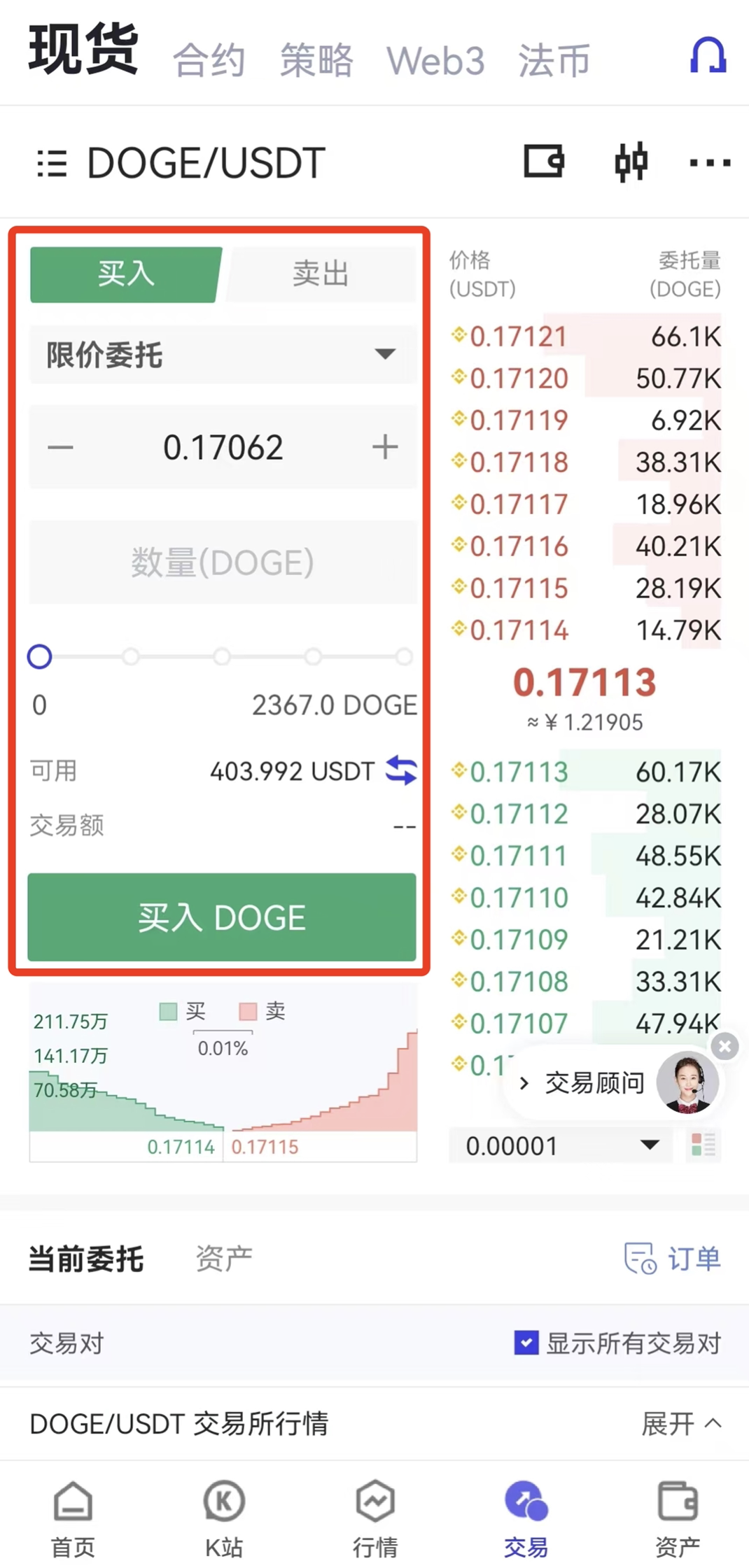Open the 订单 orders link
Viewport: 749px width, 1568px height.
tap(672, 1258)
